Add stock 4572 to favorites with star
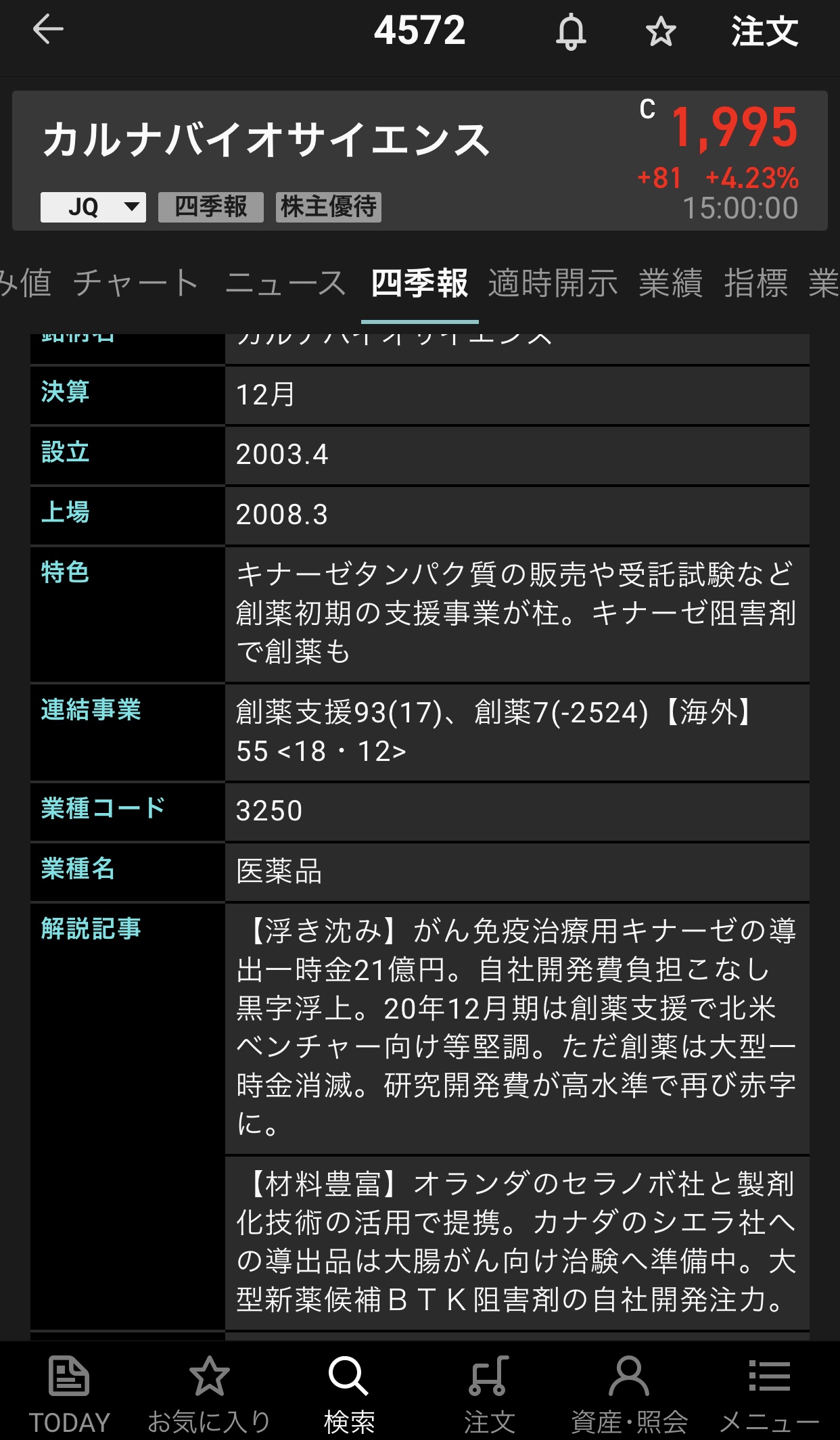The height and width of the screenshot is (1440, 840). tap(660, 32)
